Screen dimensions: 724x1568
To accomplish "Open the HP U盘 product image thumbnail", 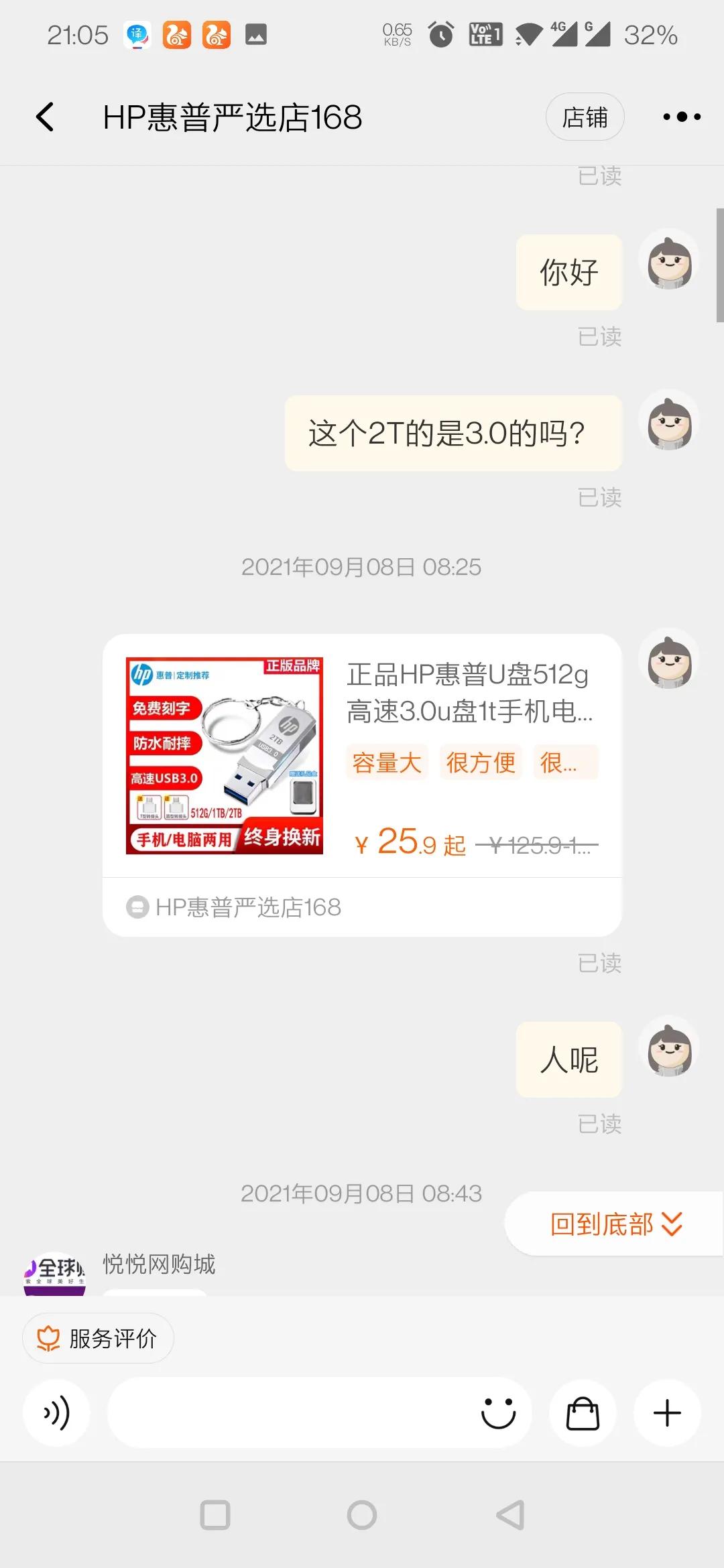I will point(225,757).
